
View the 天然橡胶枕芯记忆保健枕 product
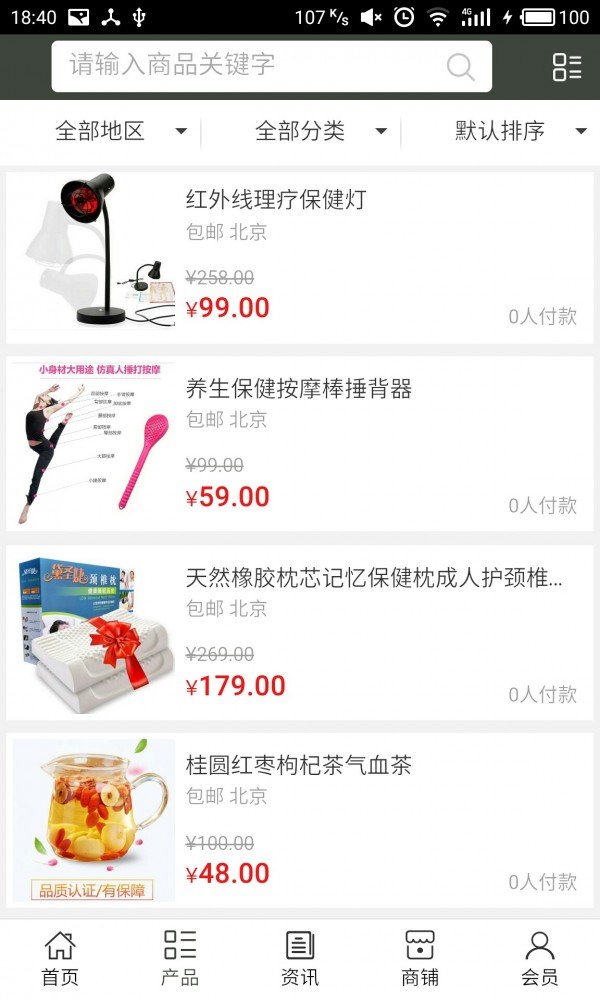[300, 632]
